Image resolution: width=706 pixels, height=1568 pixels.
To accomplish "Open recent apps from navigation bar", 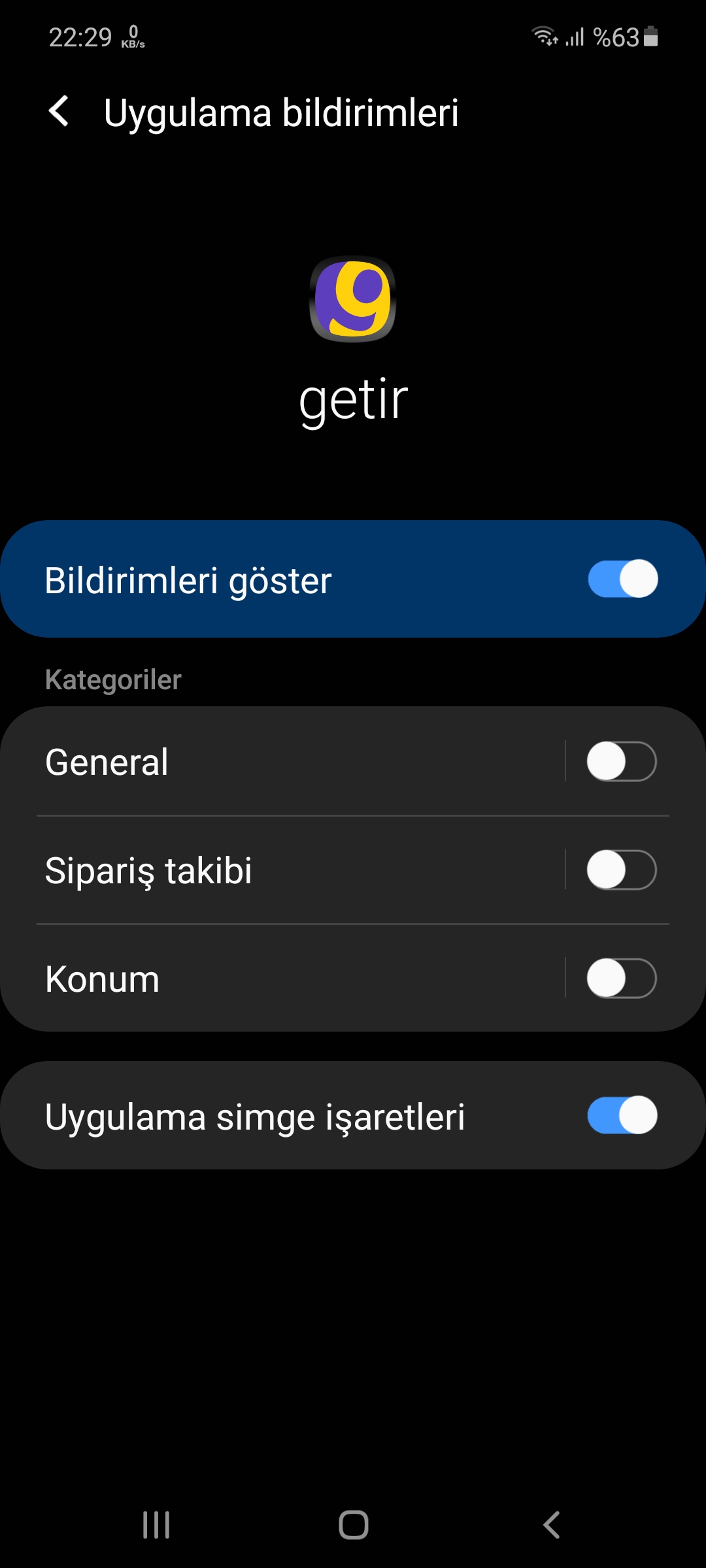I will [156, 1526].
